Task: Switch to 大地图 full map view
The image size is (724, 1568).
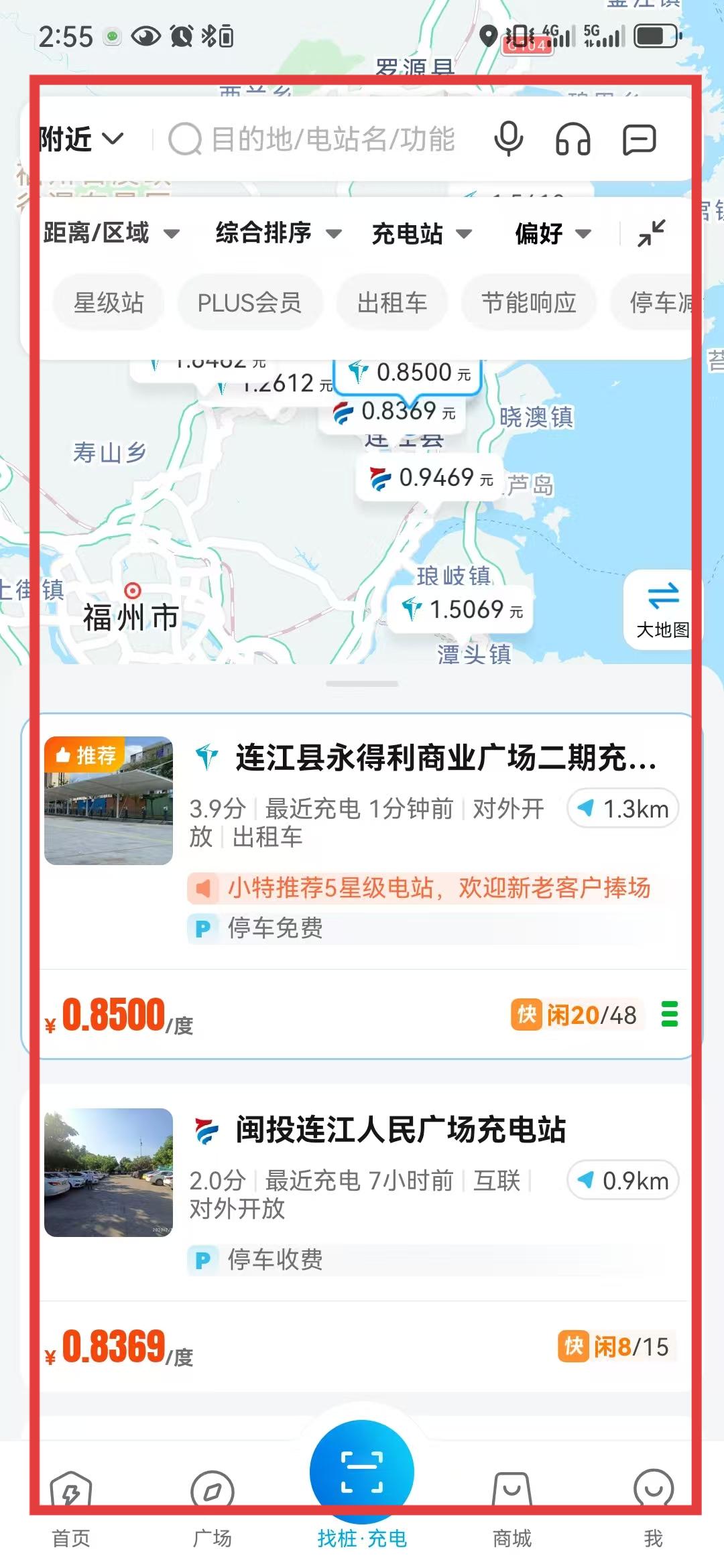Action: 662,609
